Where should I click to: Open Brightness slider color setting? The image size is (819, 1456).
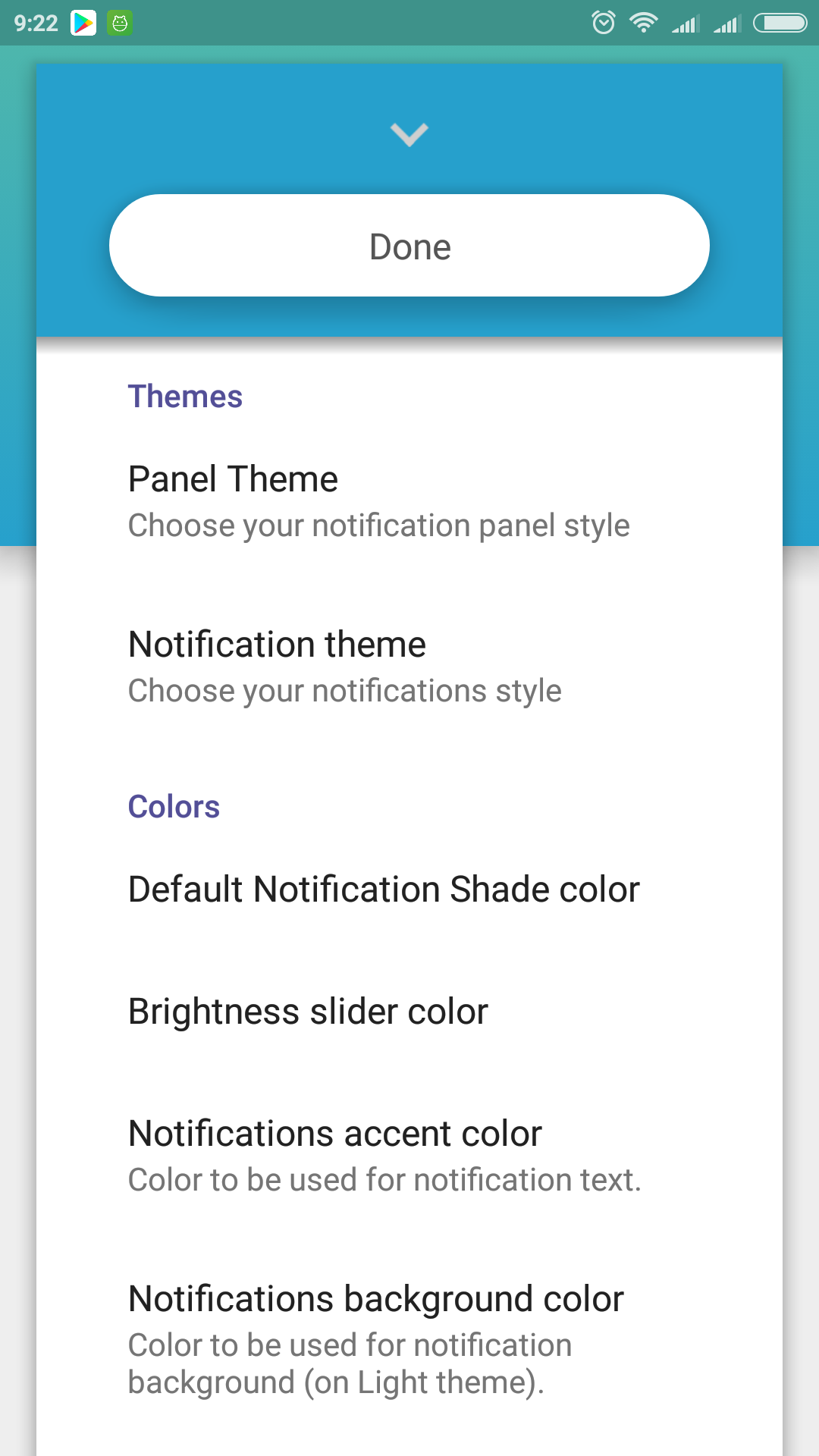pyautogui.click(x=409, y=1012)
